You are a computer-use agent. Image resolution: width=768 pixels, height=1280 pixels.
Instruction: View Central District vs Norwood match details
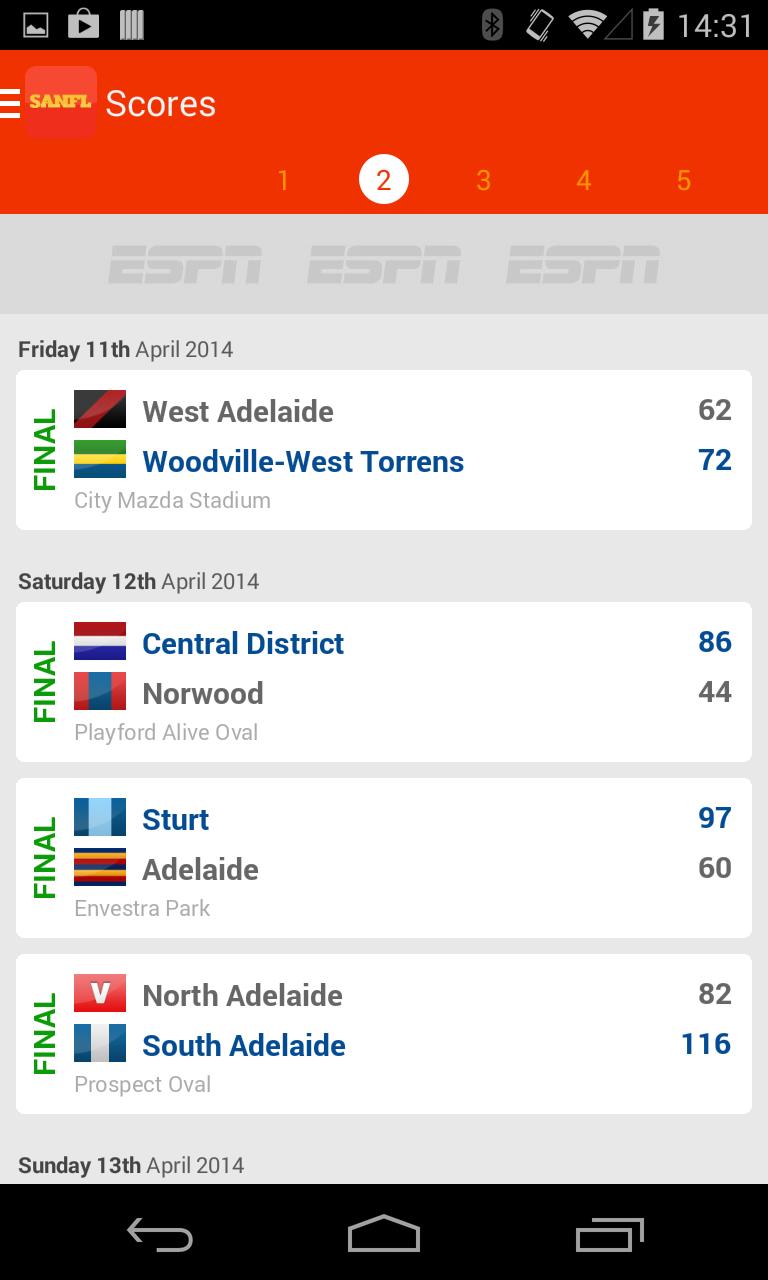[x=383, y=682]
